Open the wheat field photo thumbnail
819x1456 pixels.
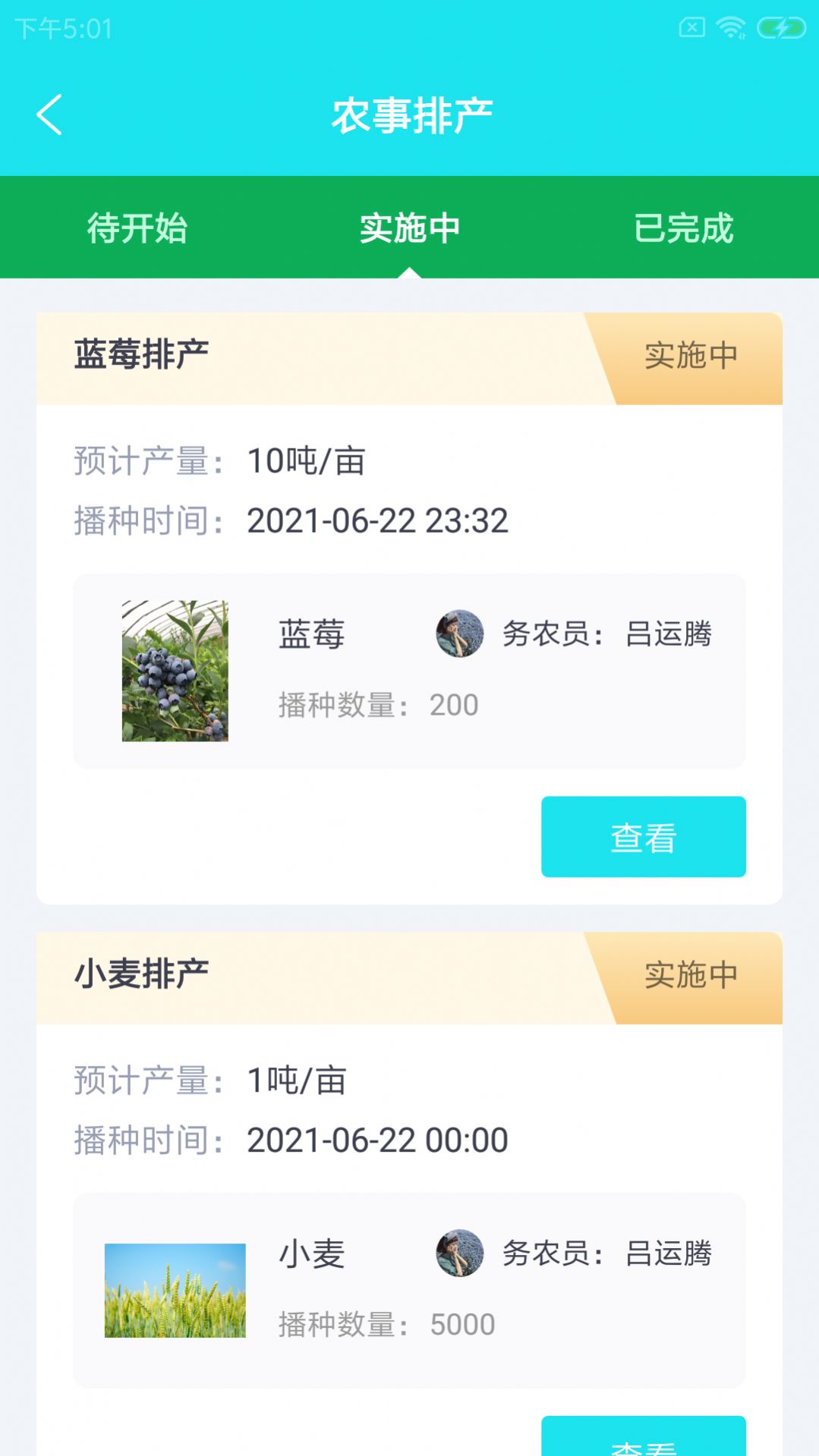175,1289
